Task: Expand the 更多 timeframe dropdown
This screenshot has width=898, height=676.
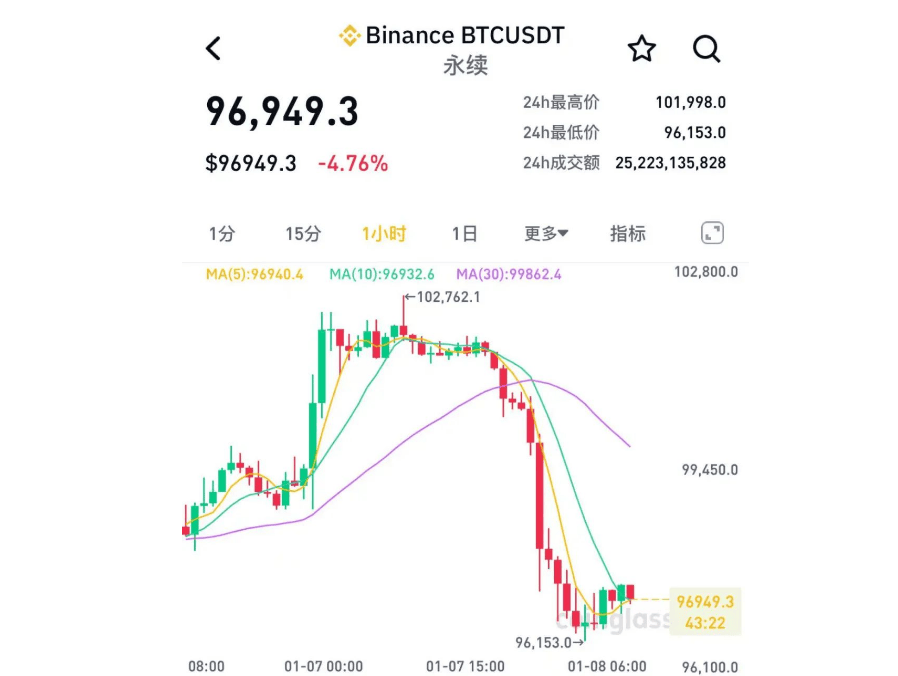Action: (x=546, y=234)
